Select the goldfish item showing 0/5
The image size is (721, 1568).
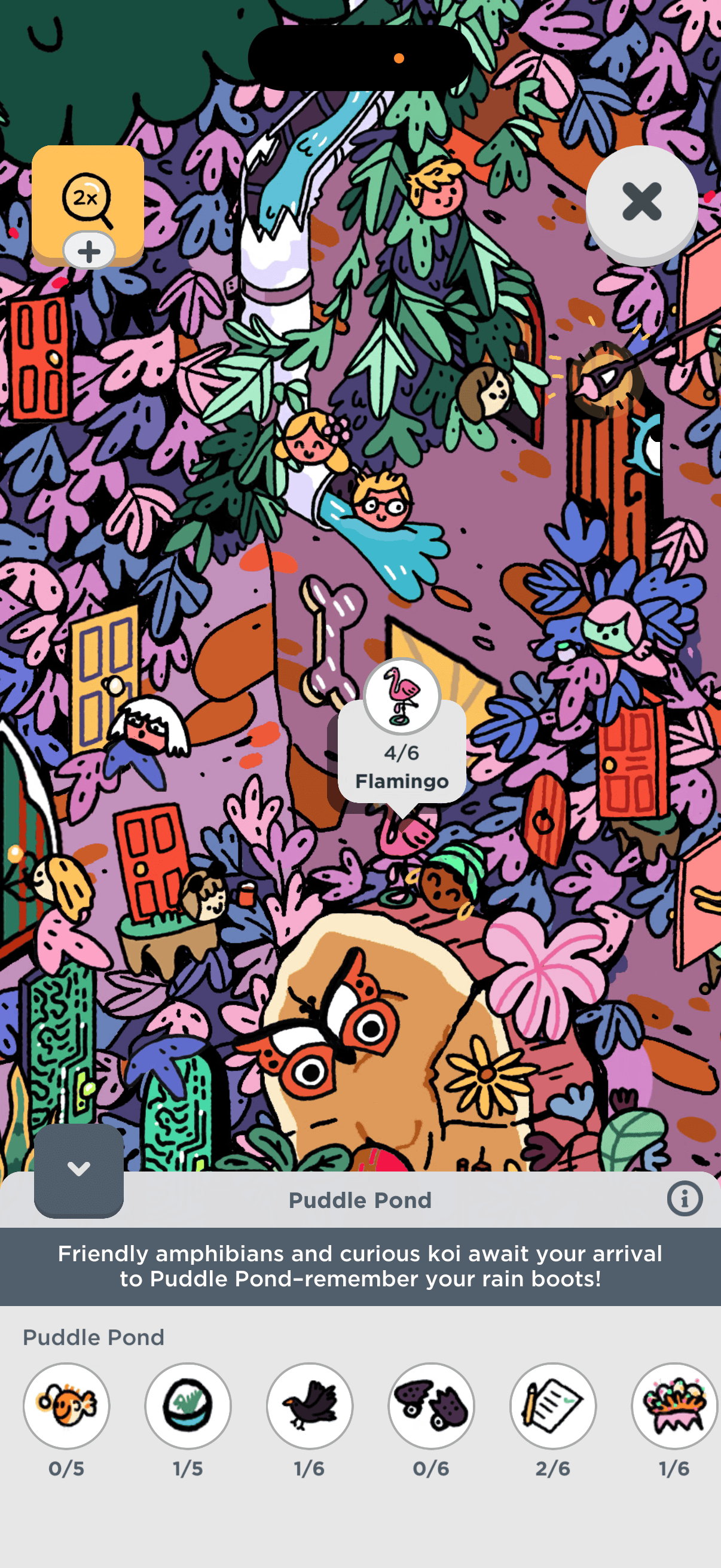coord(66,1405)
